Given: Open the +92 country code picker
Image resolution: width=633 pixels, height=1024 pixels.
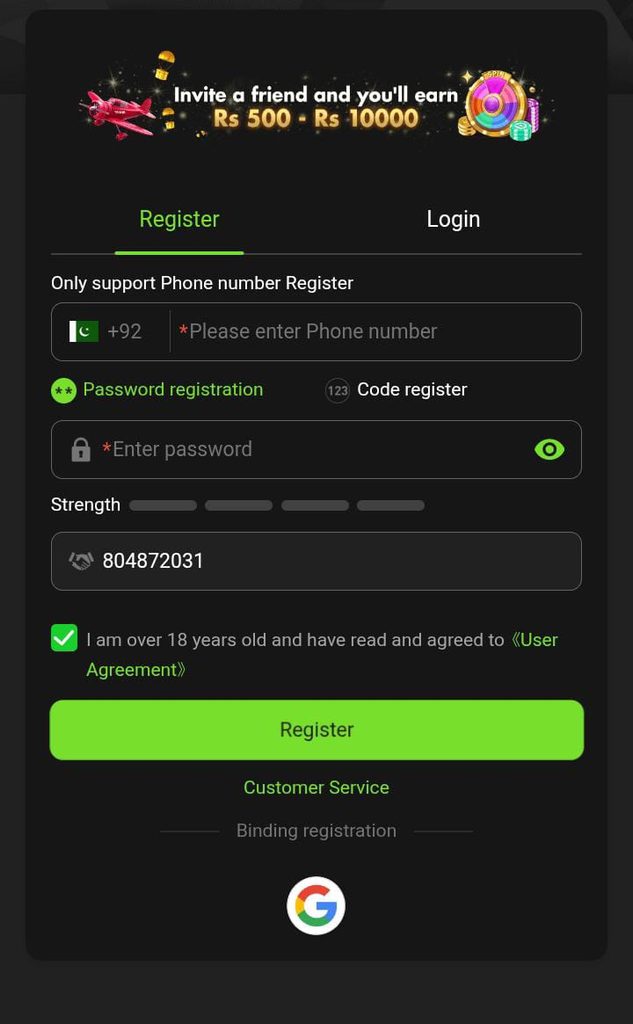Looking at the screenshot, I should [108, 331].
